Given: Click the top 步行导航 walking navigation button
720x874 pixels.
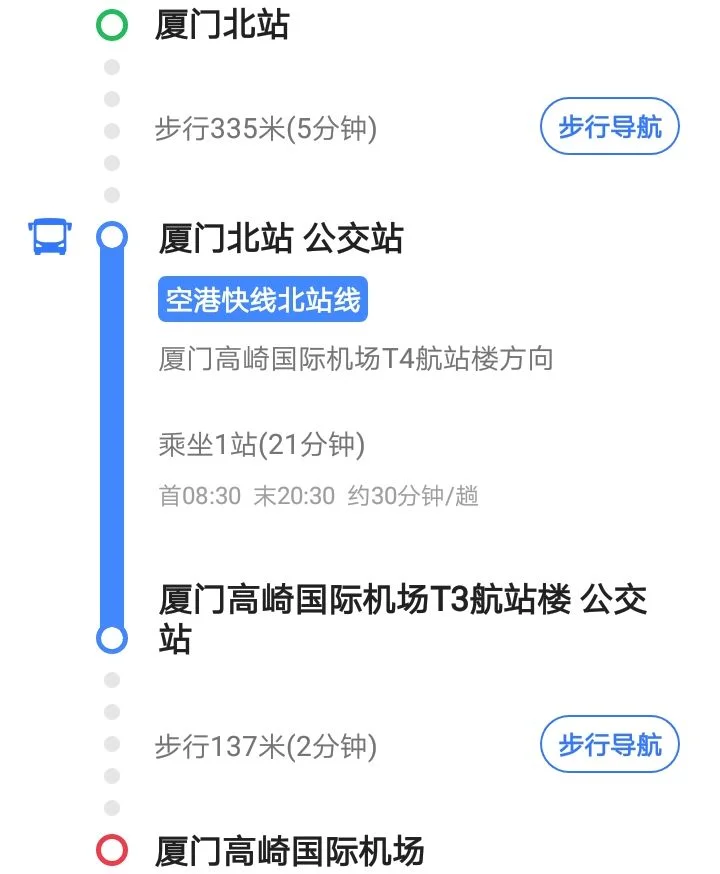Looking at the screenshot, I should pos(610,127).
